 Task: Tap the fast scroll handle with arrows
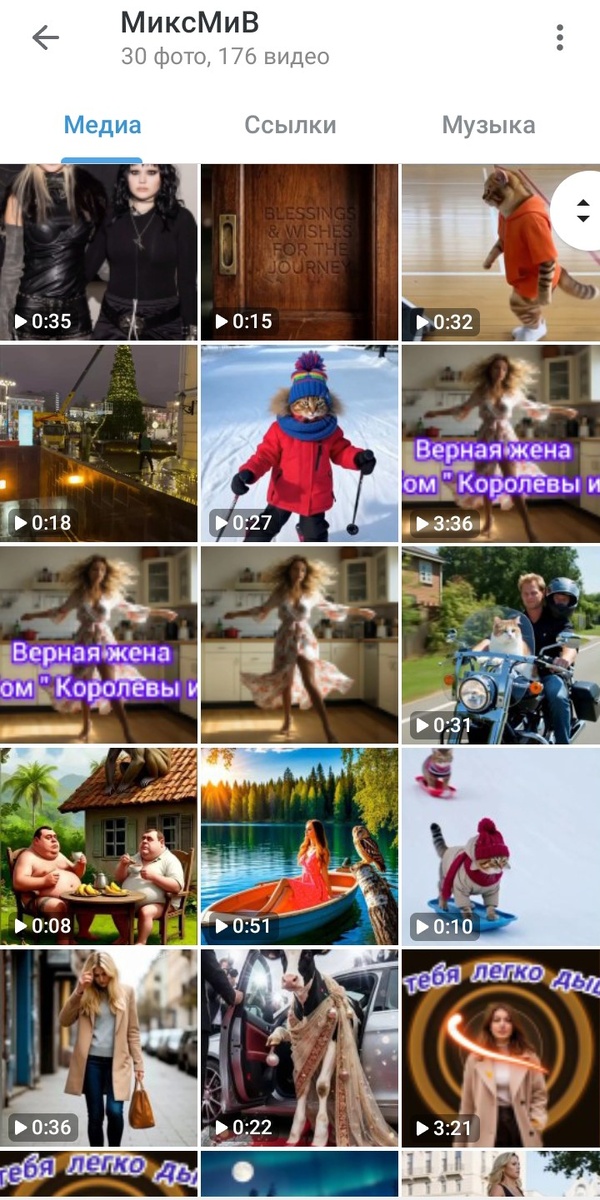581,211
